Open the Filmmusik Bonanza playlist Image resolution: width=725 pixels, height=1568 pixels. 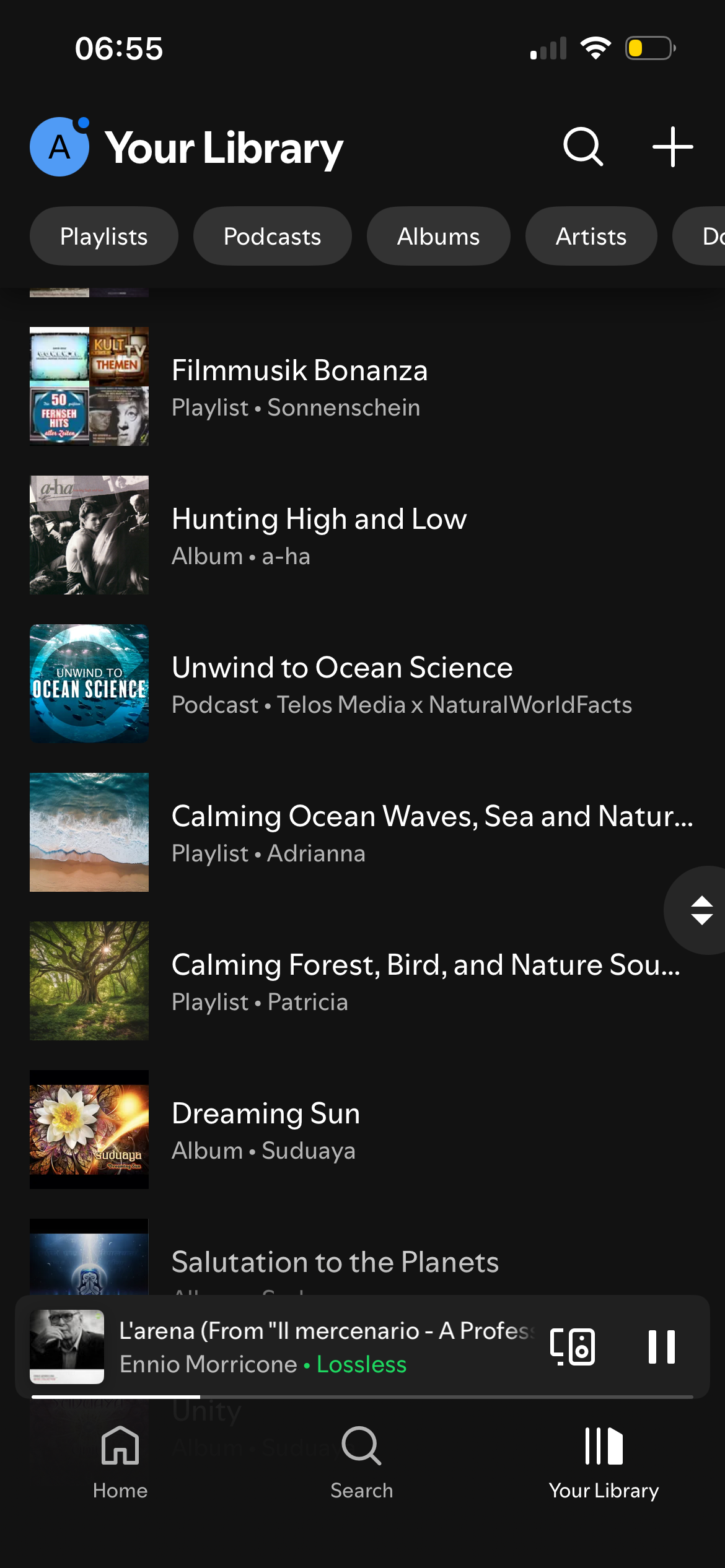pyautogui.click(x=300, y=386)
